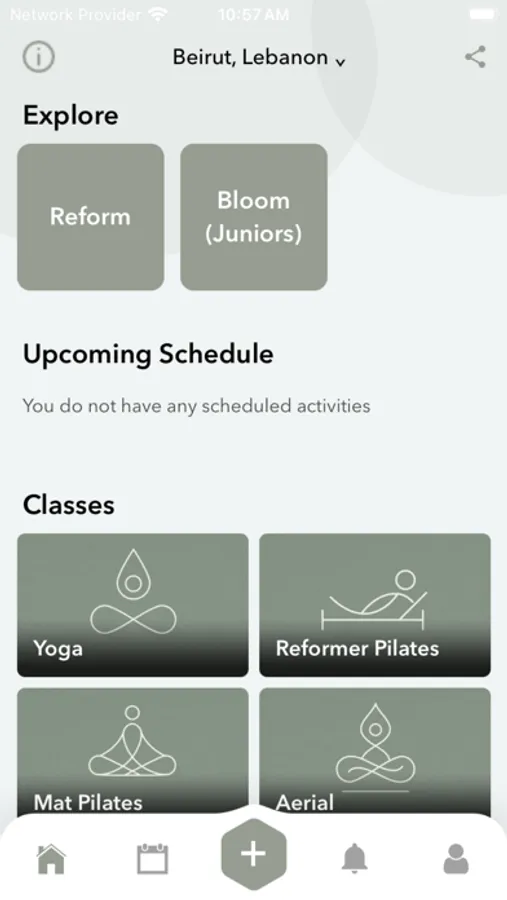Open the Reform tile under Explore

click(x=91, y=216)
